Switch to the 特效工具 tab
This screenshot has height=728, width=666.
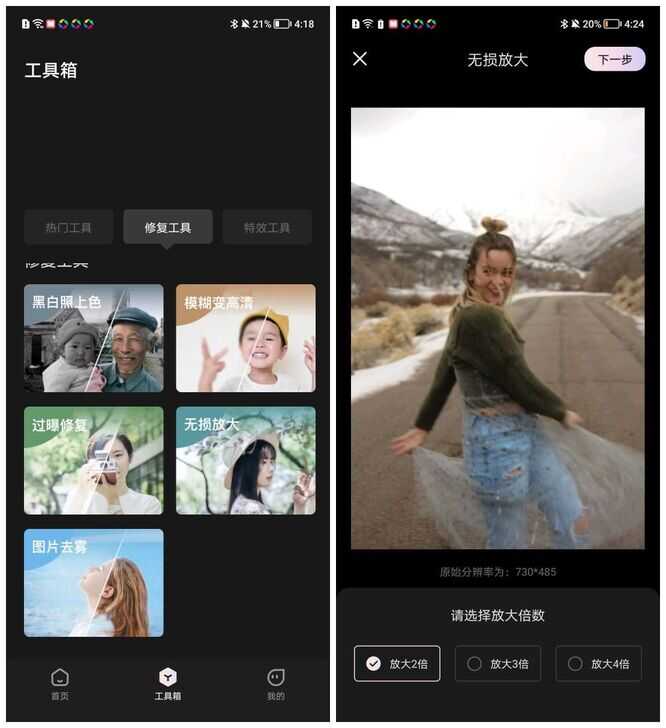[267, 227]
